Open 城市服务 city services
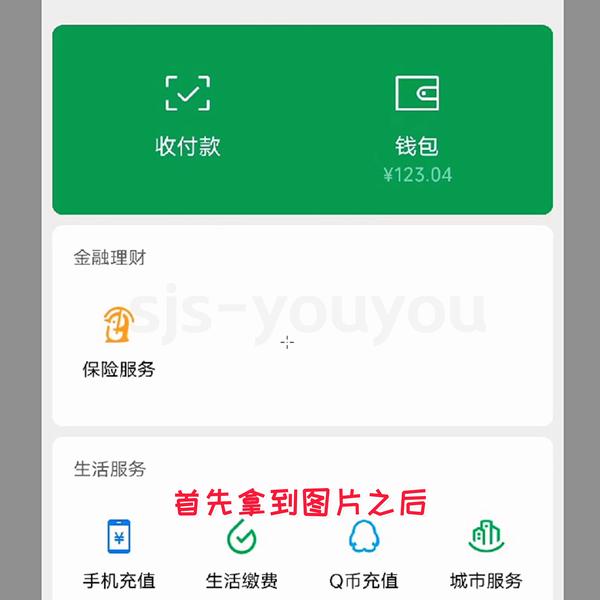The height and width of the screenshot is (600, 600). [486, 553]
